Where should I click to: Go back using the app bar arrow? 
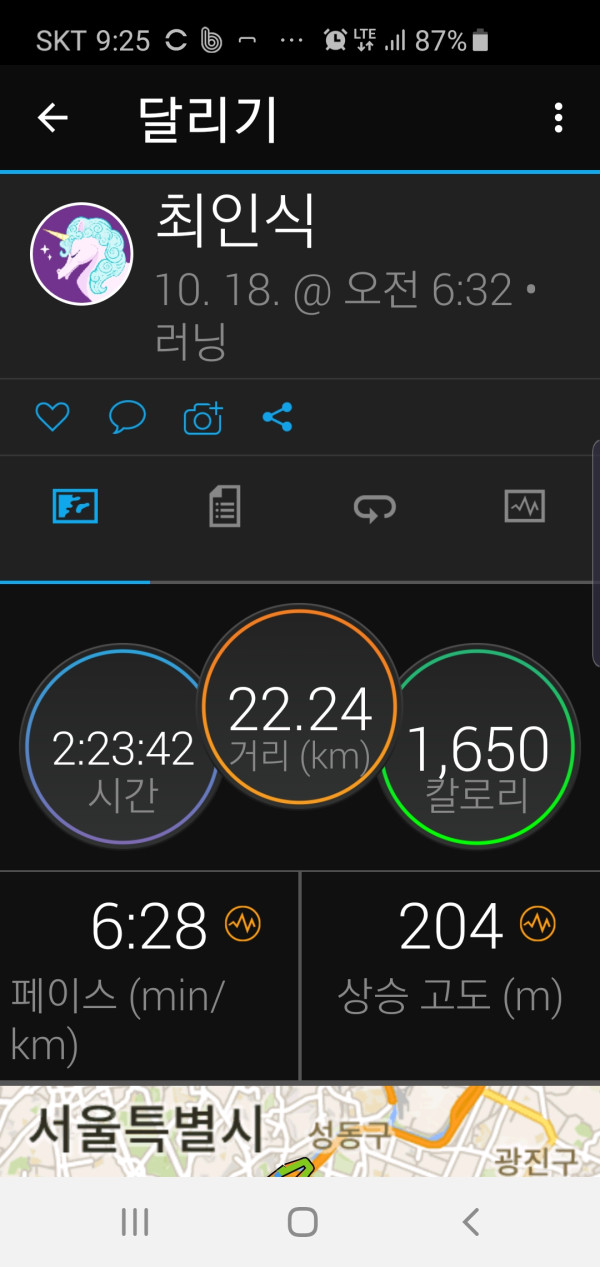[53, 118]
